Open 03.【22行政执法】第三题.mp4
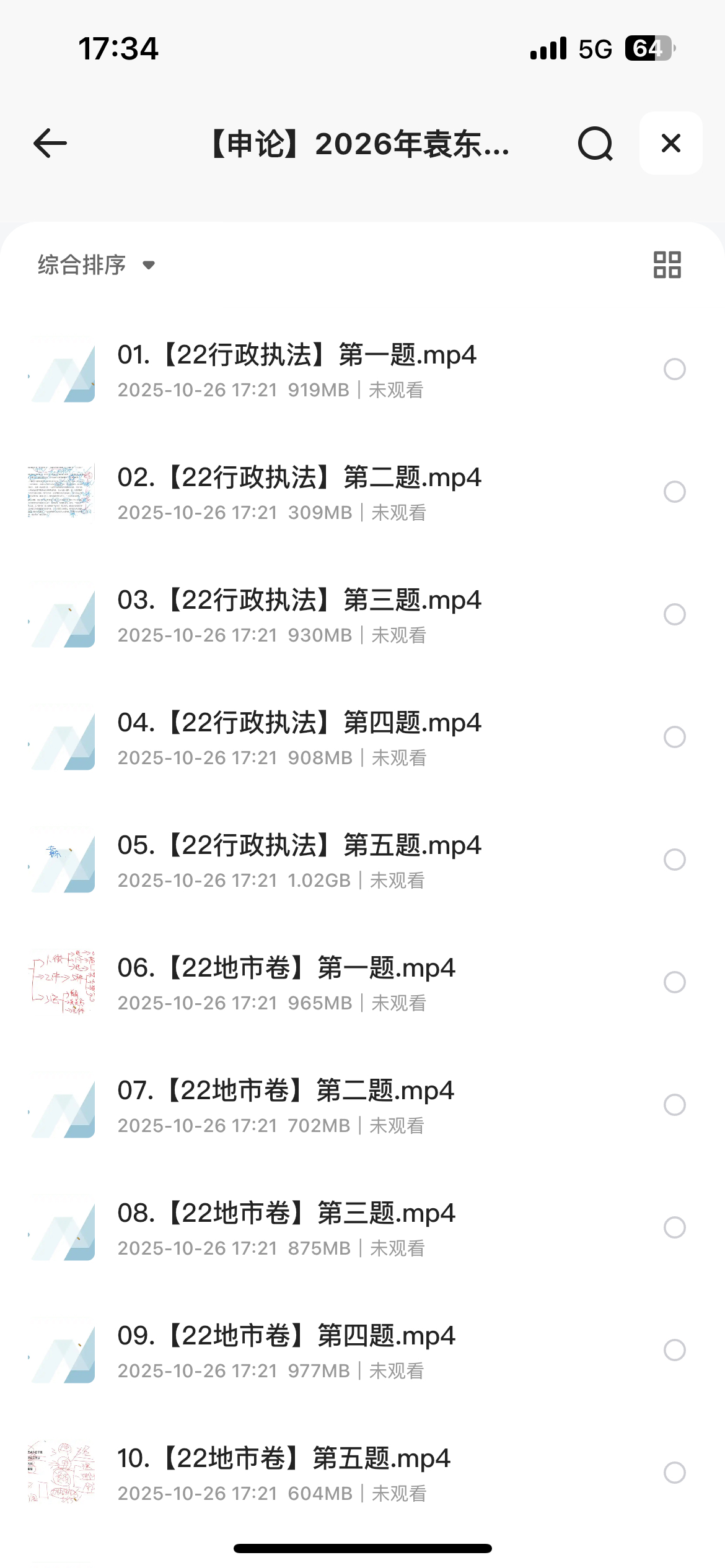725x1568 pixels. (299, 601)
